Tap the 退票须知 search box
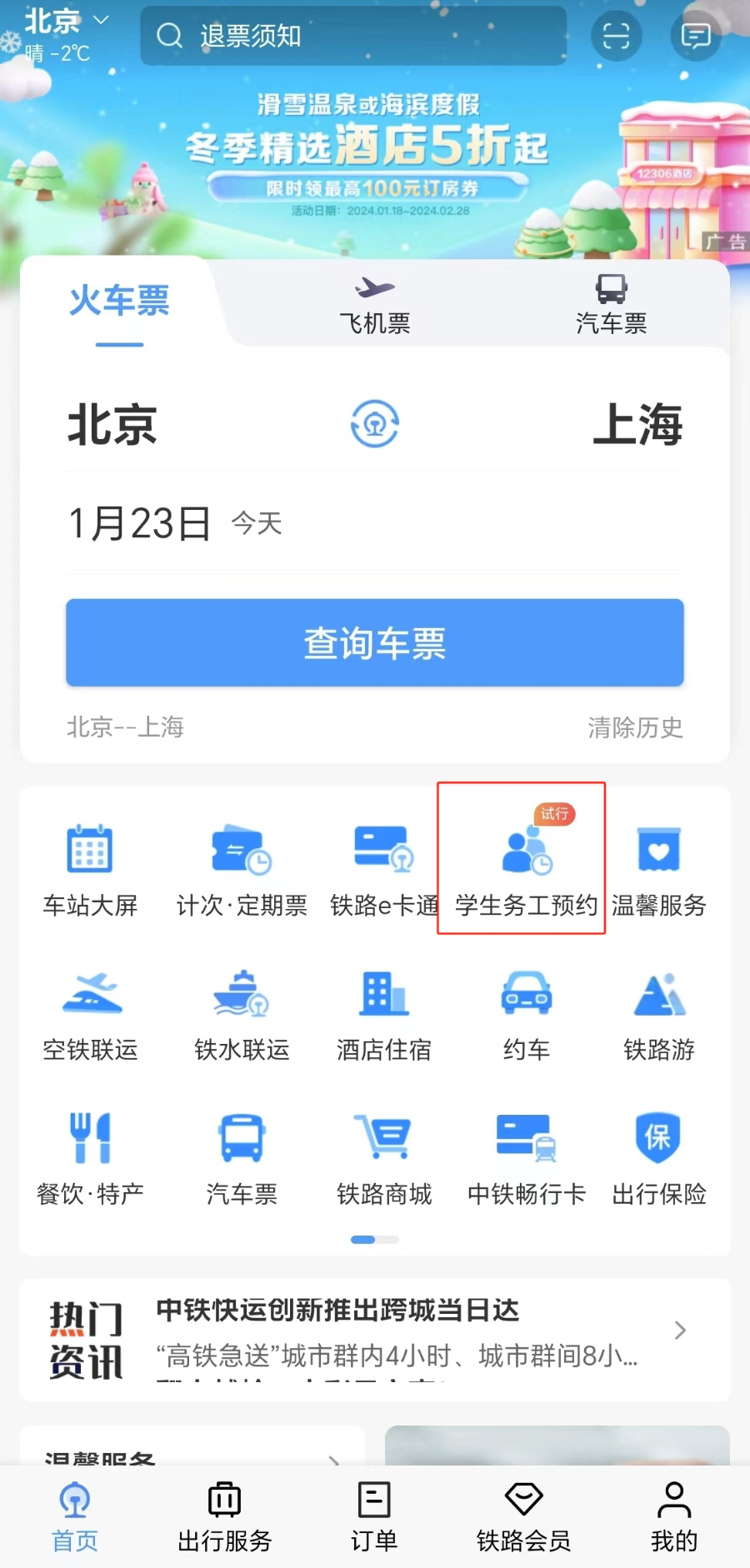The image size is (750, 1568). (352, 36)
